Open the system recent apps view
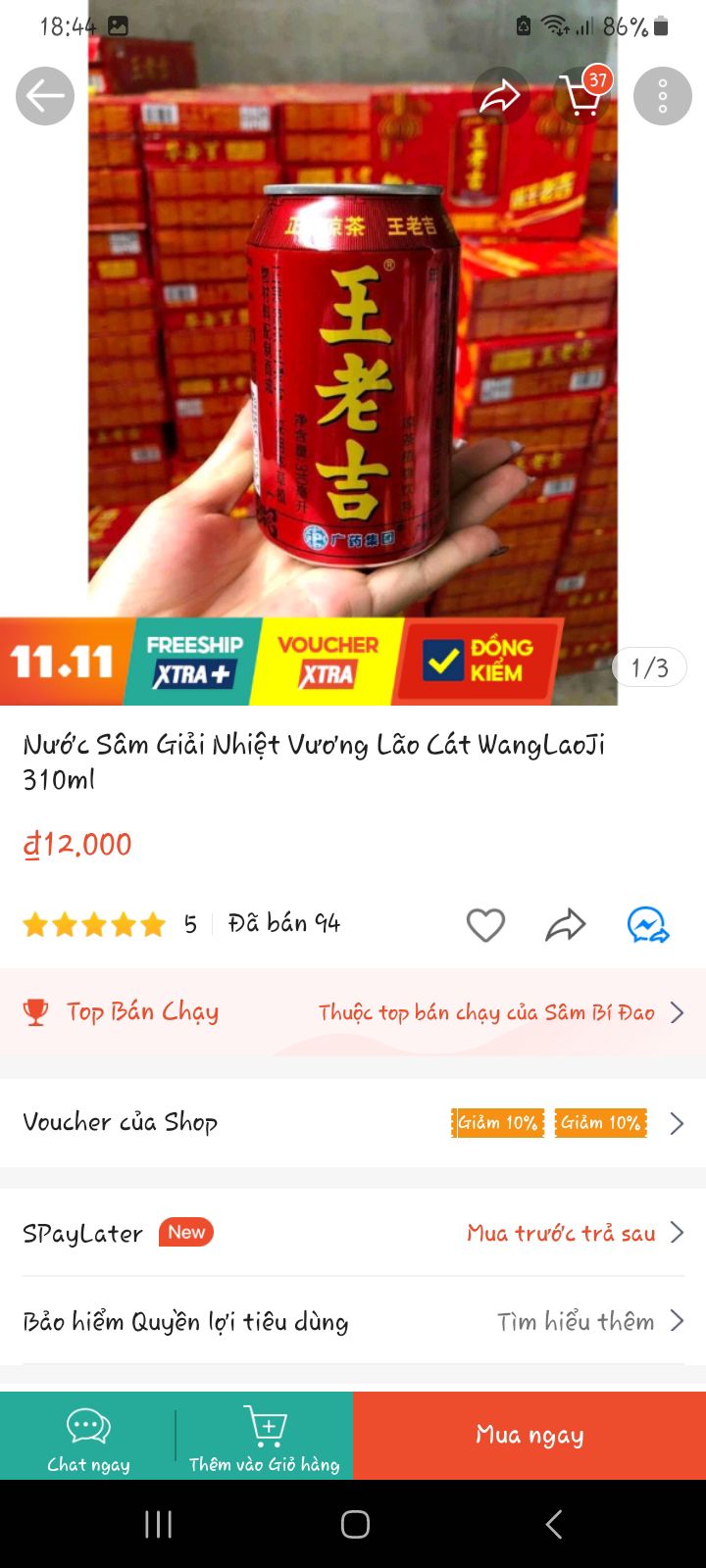The width and height of the screenshot is (706, 1568). pos(158,1524)
